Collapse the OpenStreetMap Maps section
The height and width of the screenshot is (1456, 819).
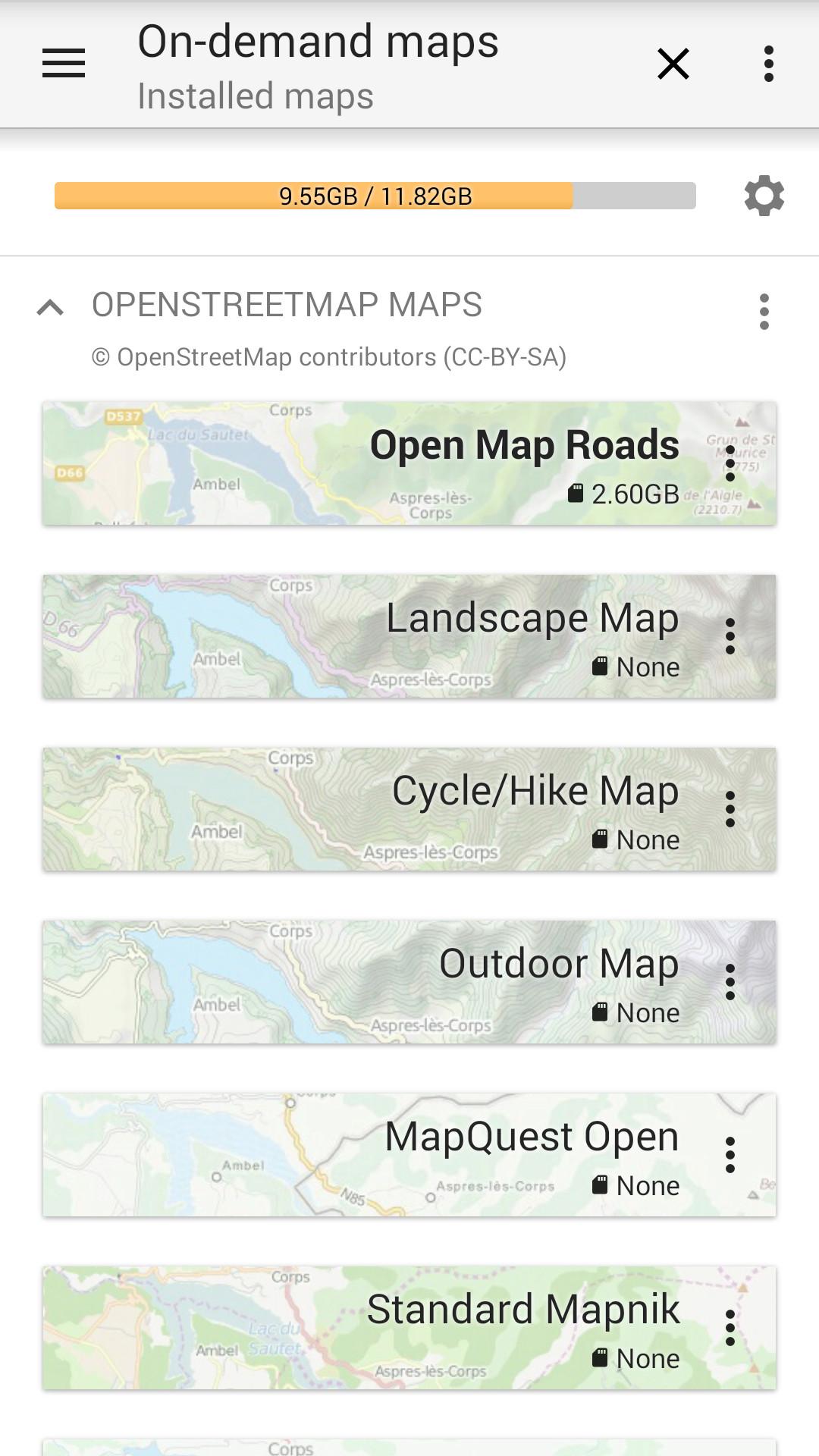click(51, 307)
